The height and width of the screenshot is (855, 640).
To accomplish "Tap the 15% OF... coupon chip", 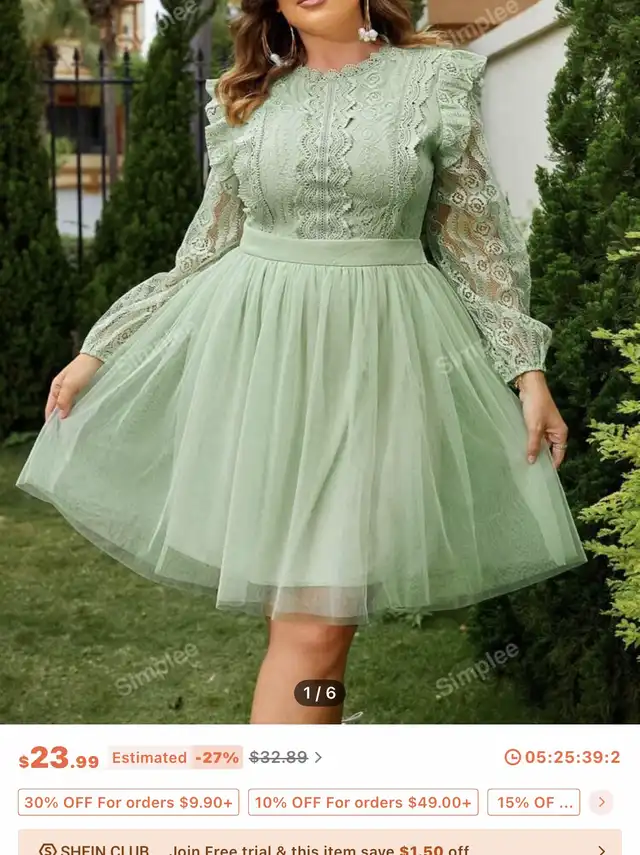I will coord(533,802).
